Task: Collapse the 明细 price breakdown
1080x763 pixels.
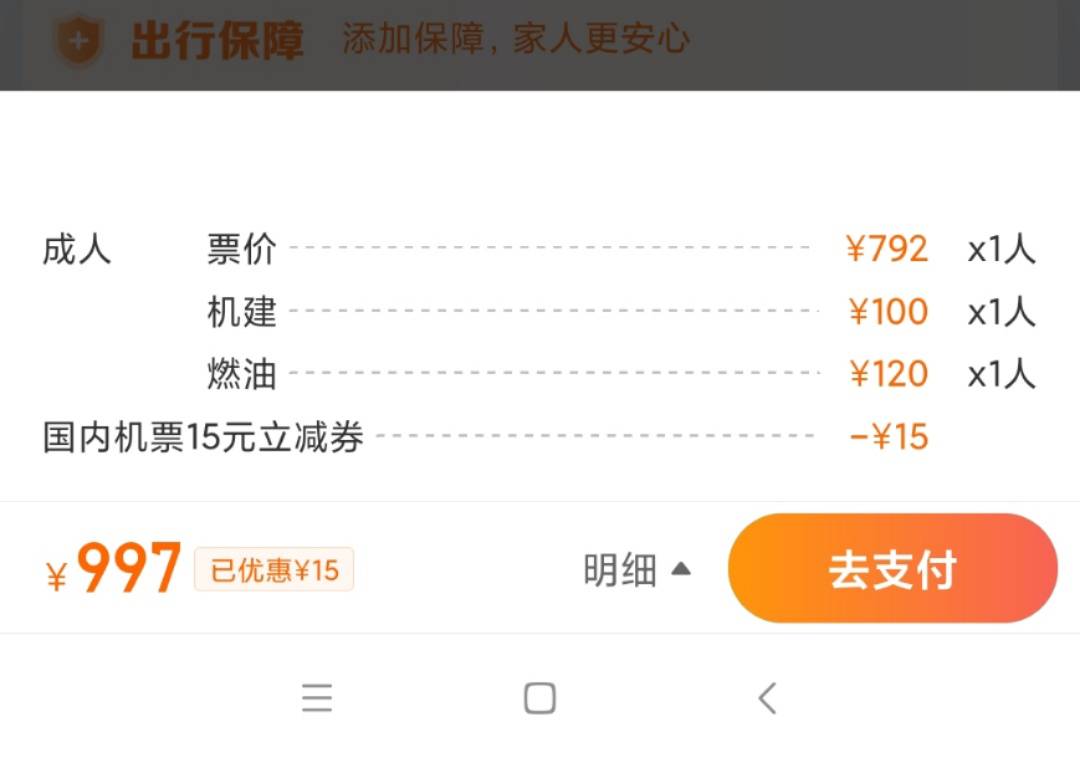Action: tap(637, 570)
